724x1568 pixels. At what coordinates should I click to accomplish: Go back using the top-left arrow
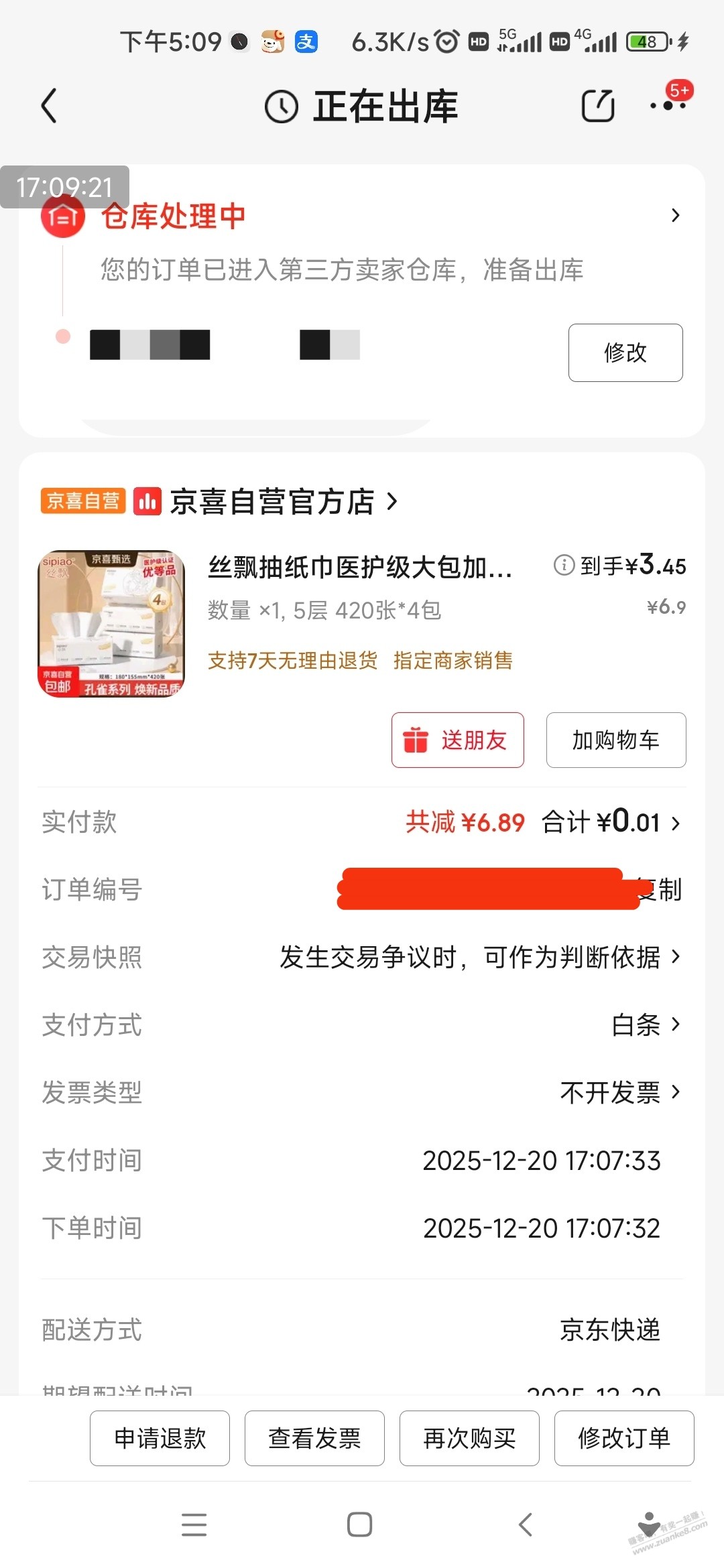click(x=49, y=107)
